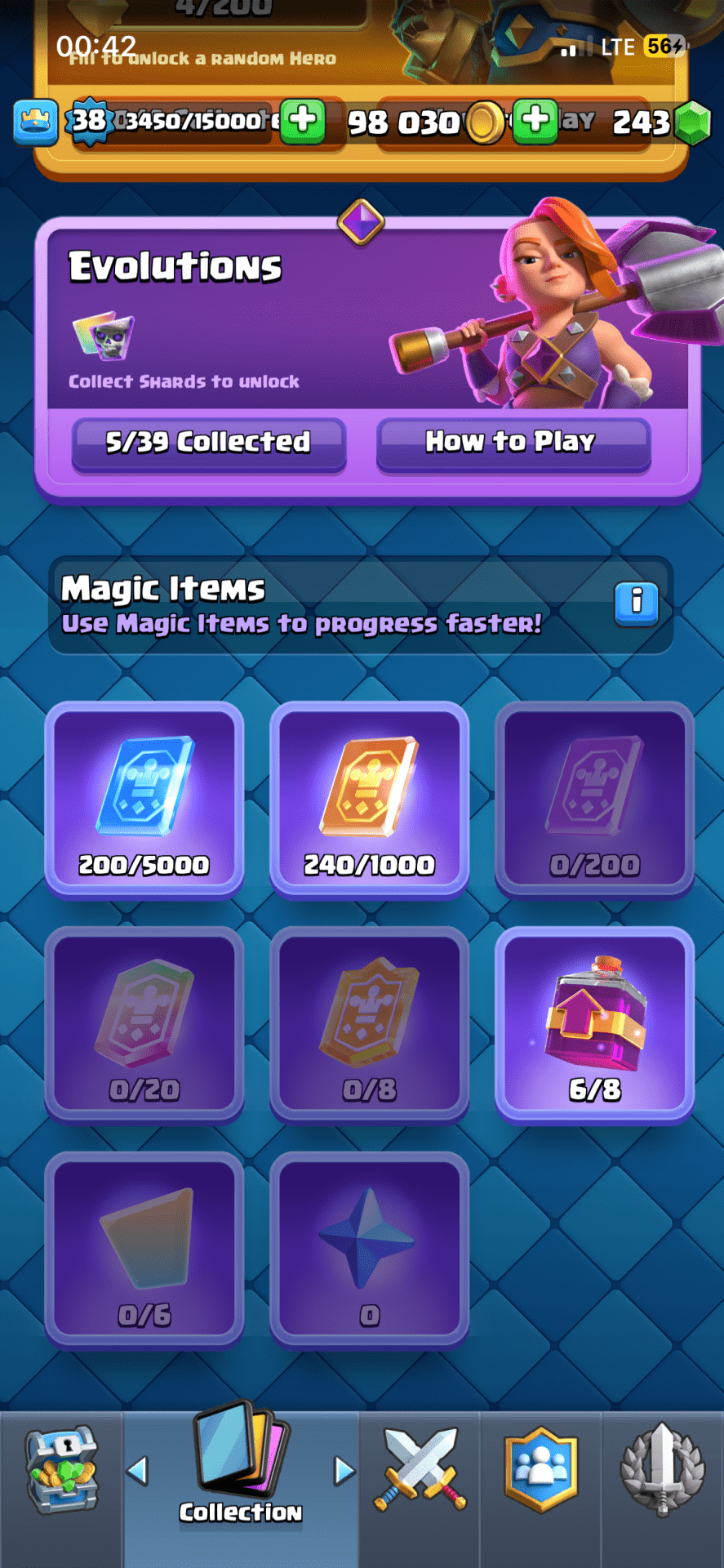Image resolution: width=724 pixels, height=1568 pixels.
Task: Go to the previous Collection page arrow
Action: (138, 1471)
